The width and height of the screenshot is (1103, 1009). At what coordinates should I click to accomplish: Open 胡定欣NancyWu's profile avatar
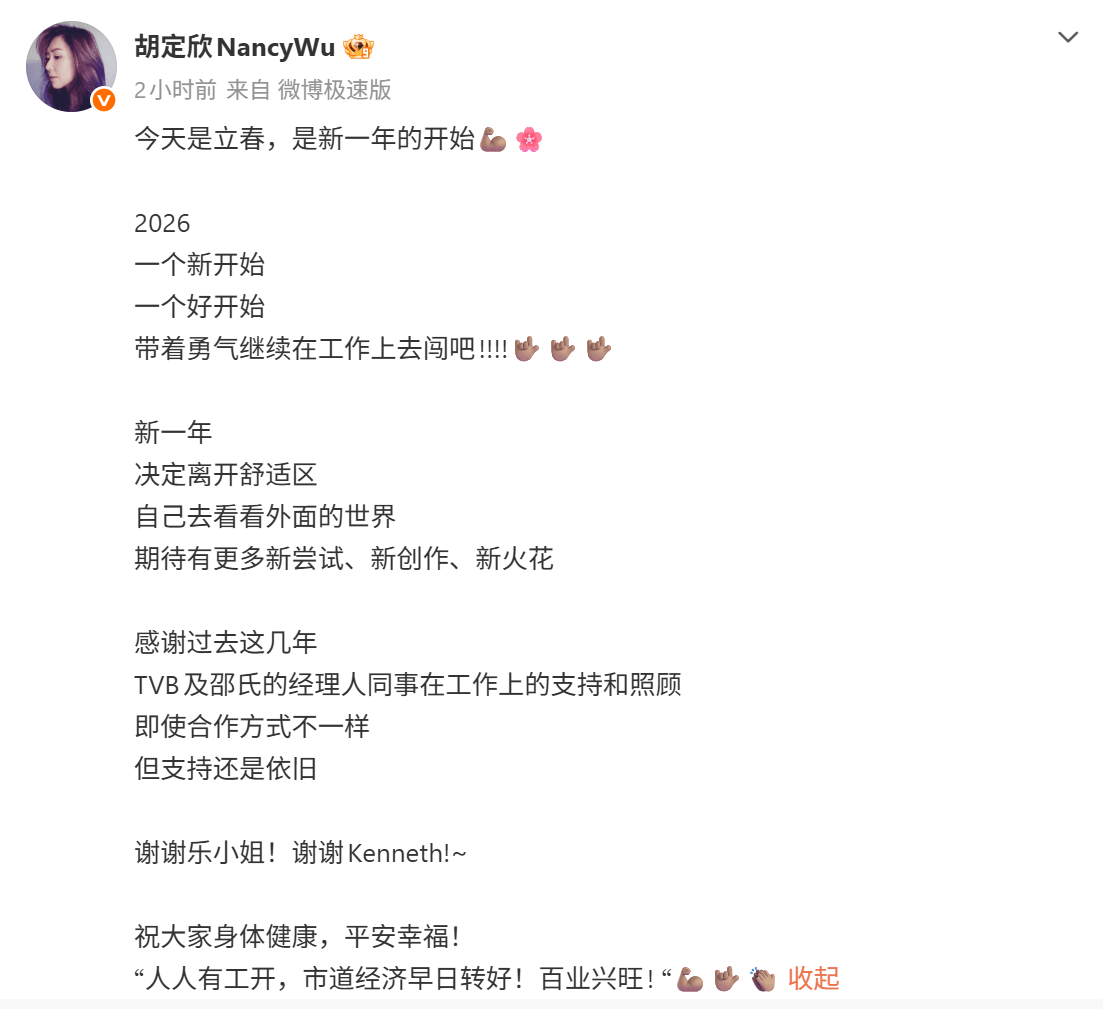71,66
